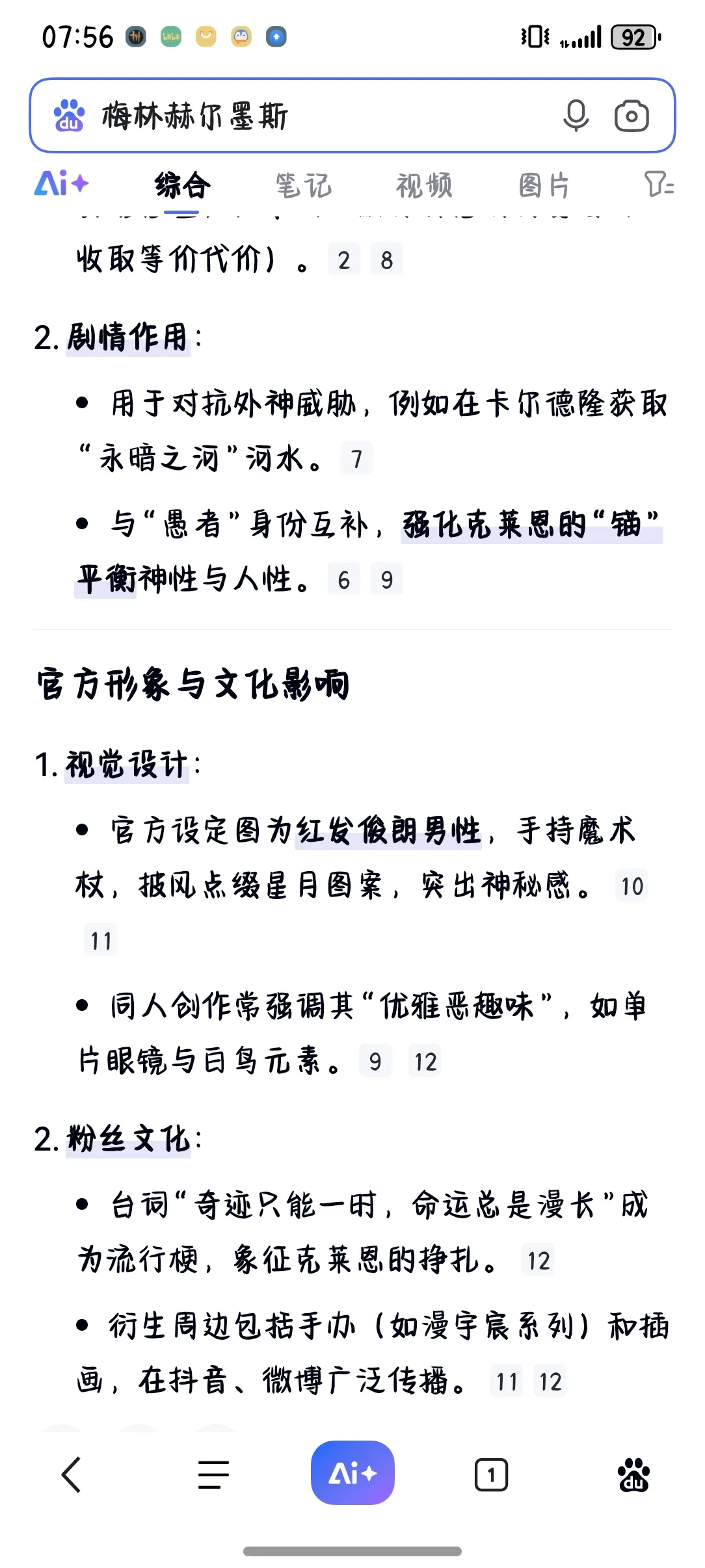
Task: Open the highlighted link 粉丝文化
Action: click(129, 1140)
